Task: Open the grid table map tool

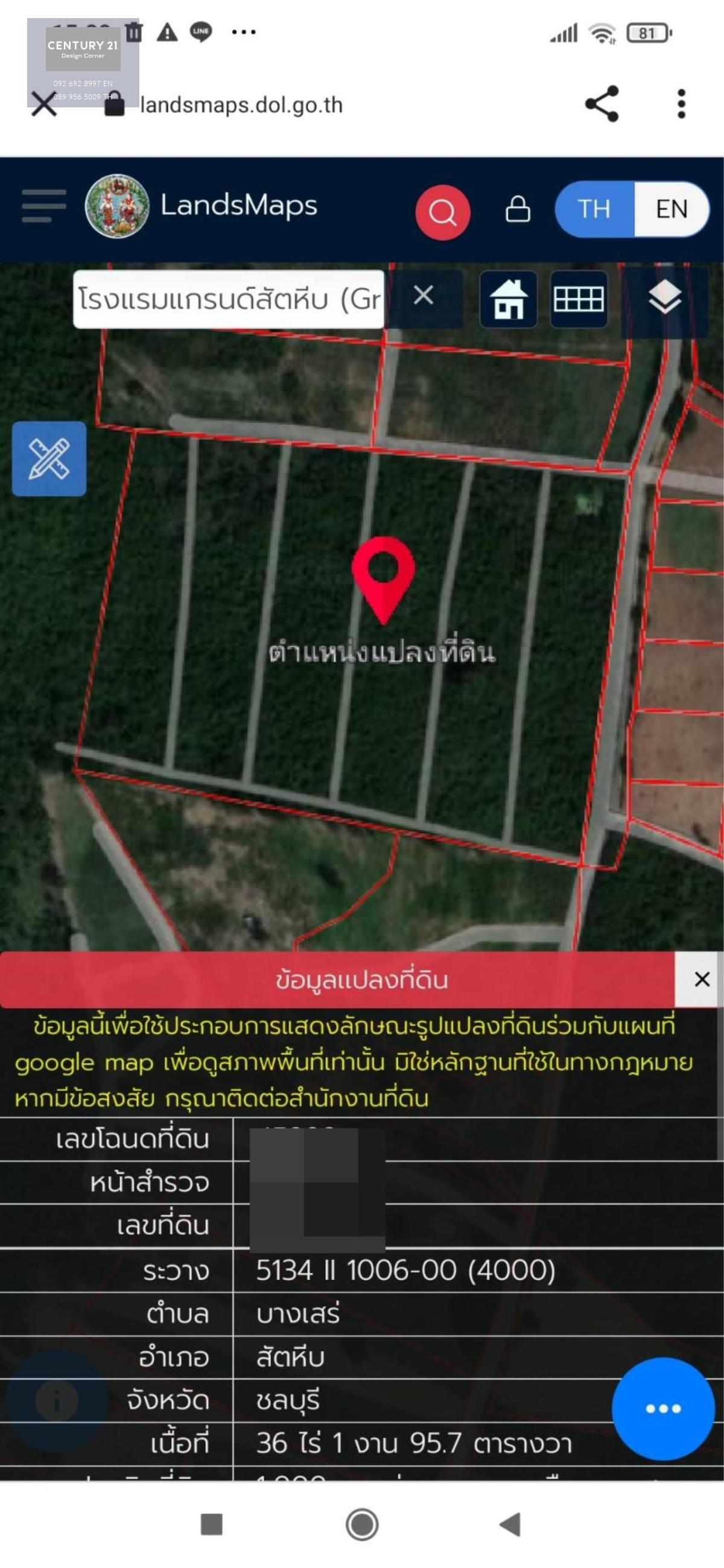Action: 579,299
